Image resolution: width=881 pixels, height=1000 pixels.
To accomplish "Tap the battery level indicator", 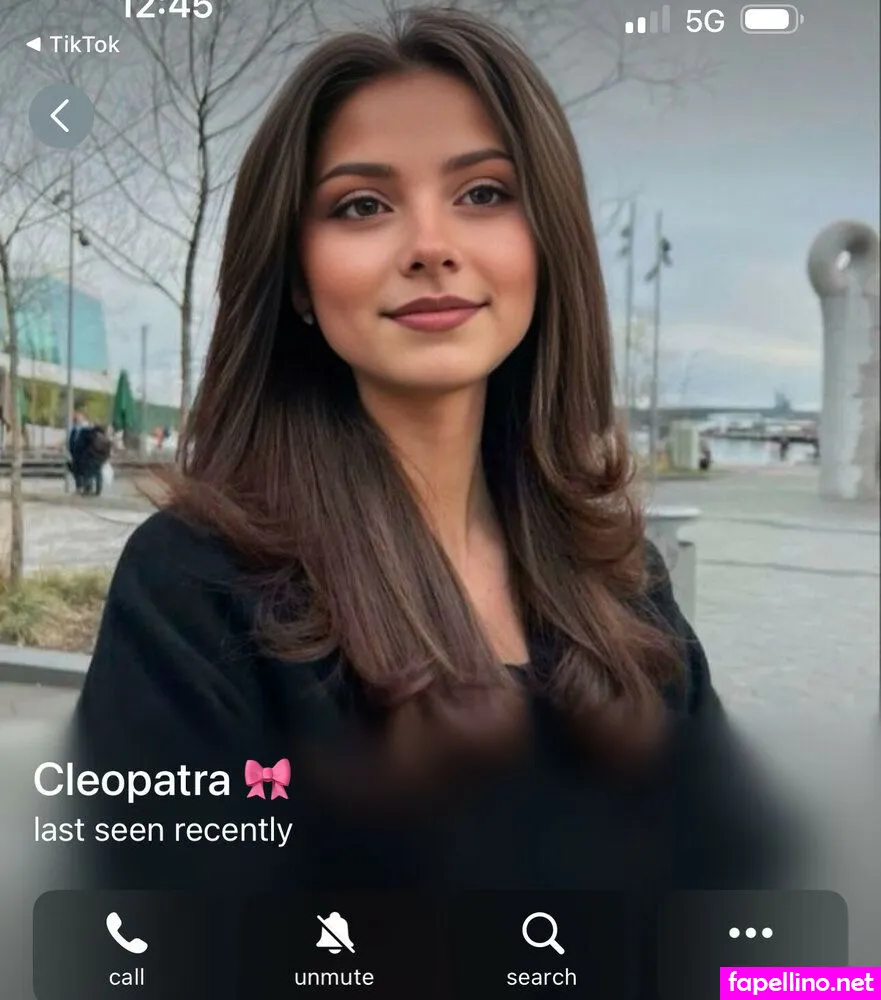I will tap(768, 19).
